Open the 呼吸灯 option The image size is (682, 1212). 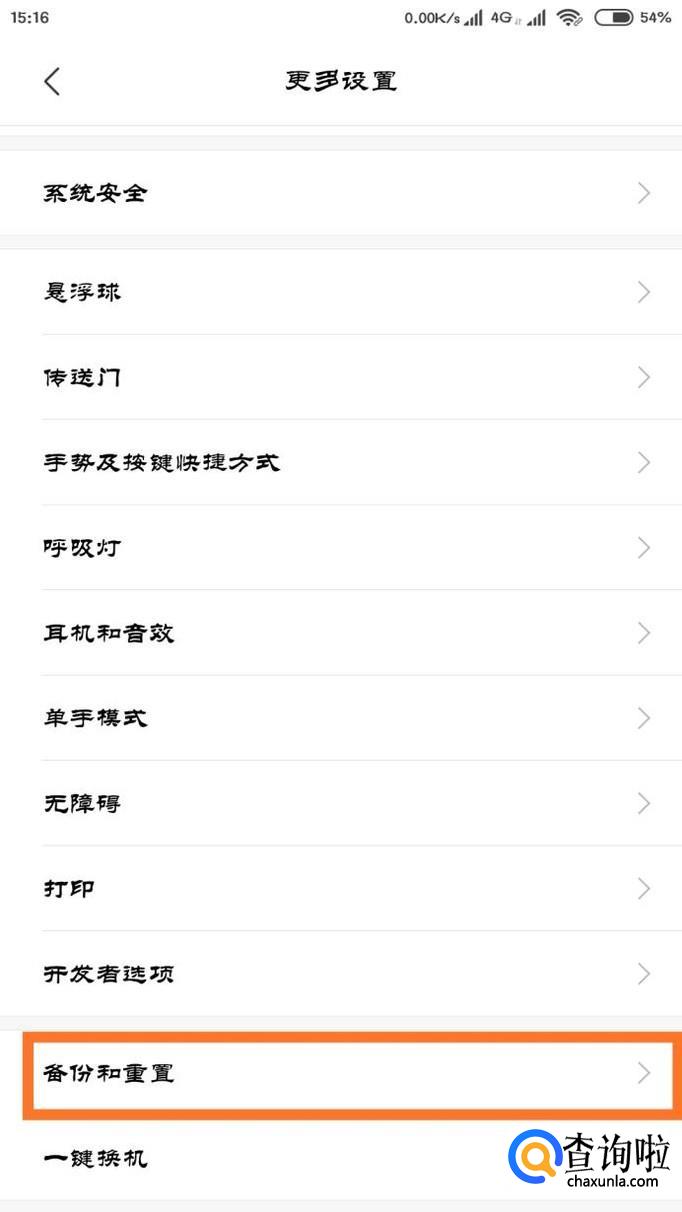click(x=341, y=547)
